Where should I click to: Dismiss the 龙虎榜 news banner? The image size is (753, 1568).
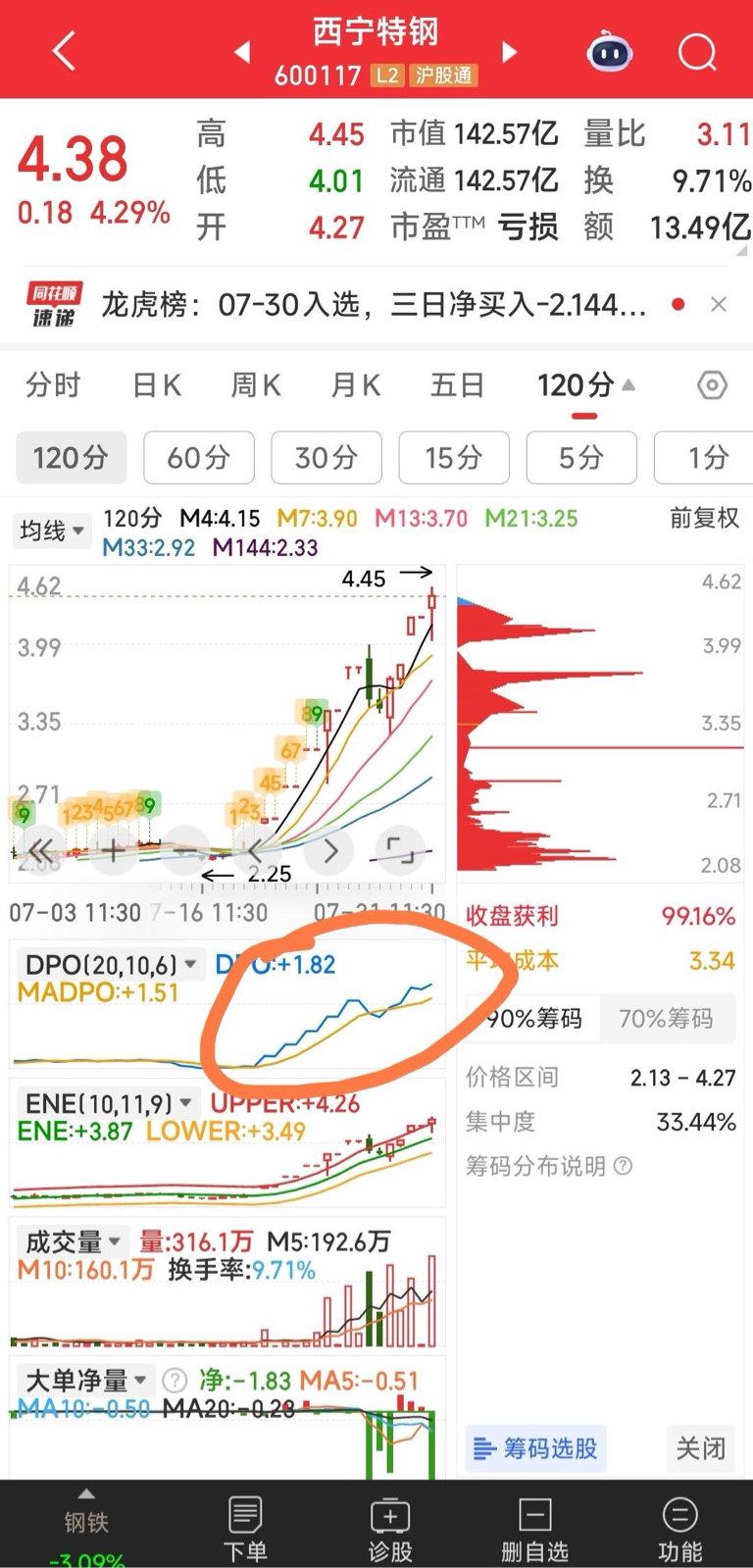click(x=719, y=304)
